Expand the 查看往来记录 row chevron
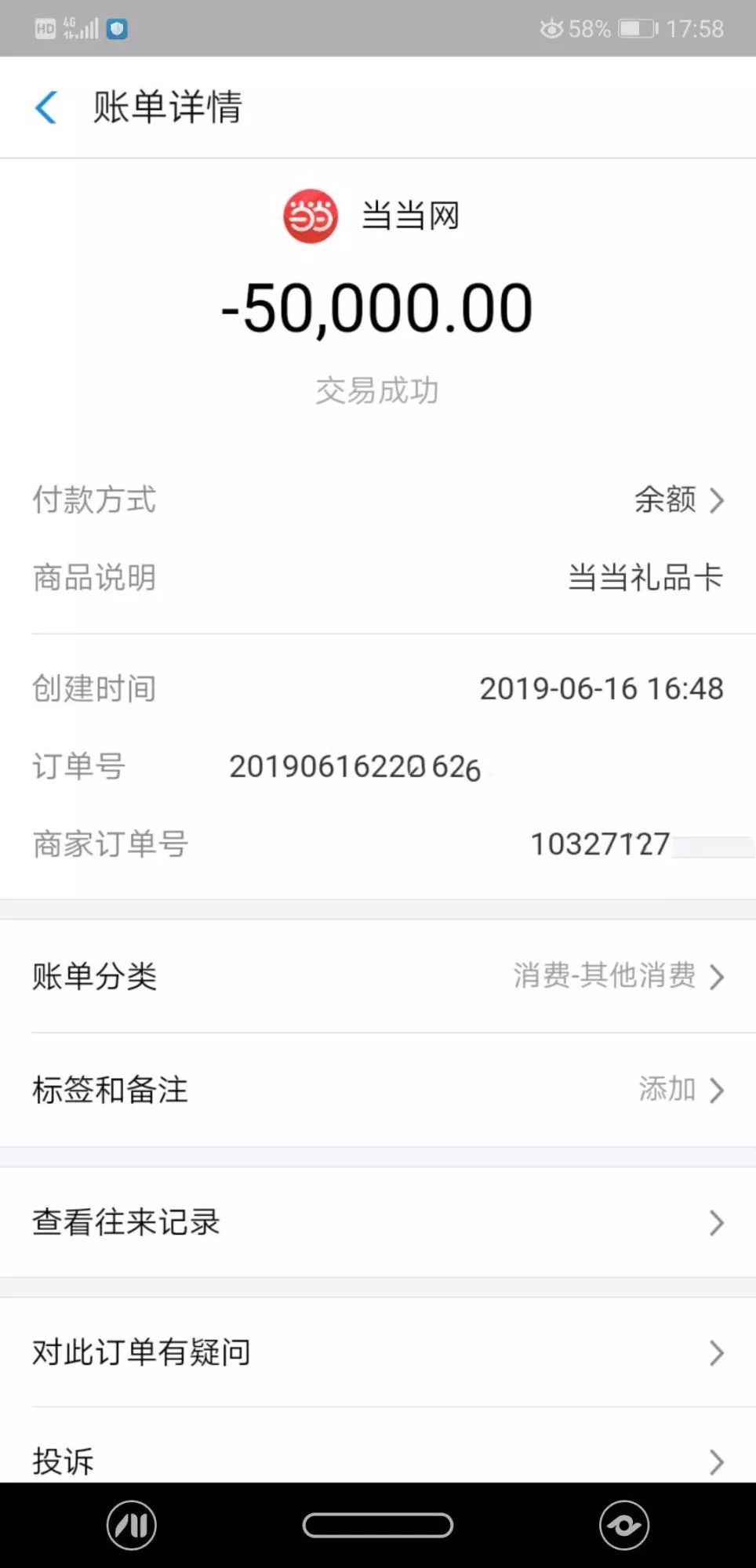 click(715, 1222)
